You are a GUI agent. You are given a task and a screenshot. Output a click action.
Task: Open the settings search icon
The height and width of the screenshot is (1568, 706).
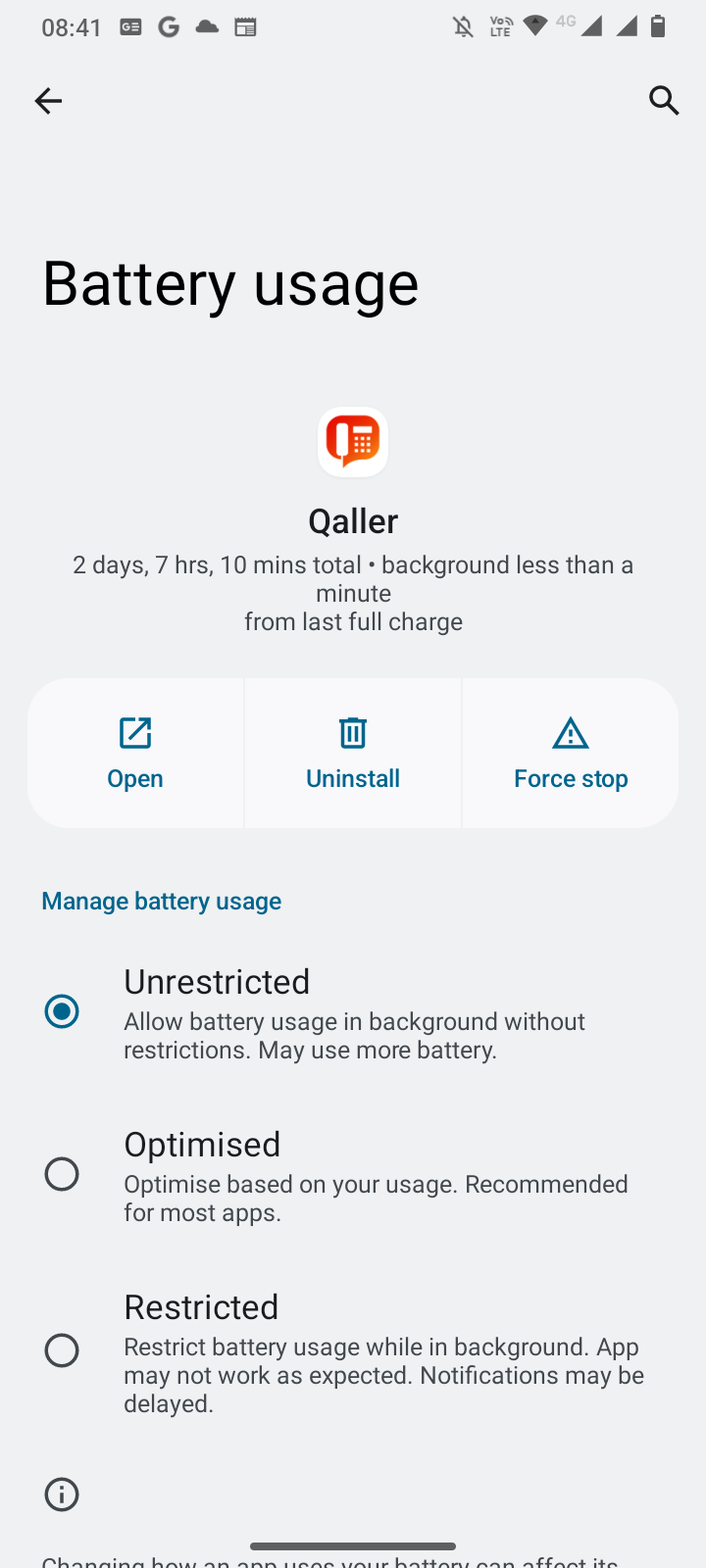pos(664,100)
